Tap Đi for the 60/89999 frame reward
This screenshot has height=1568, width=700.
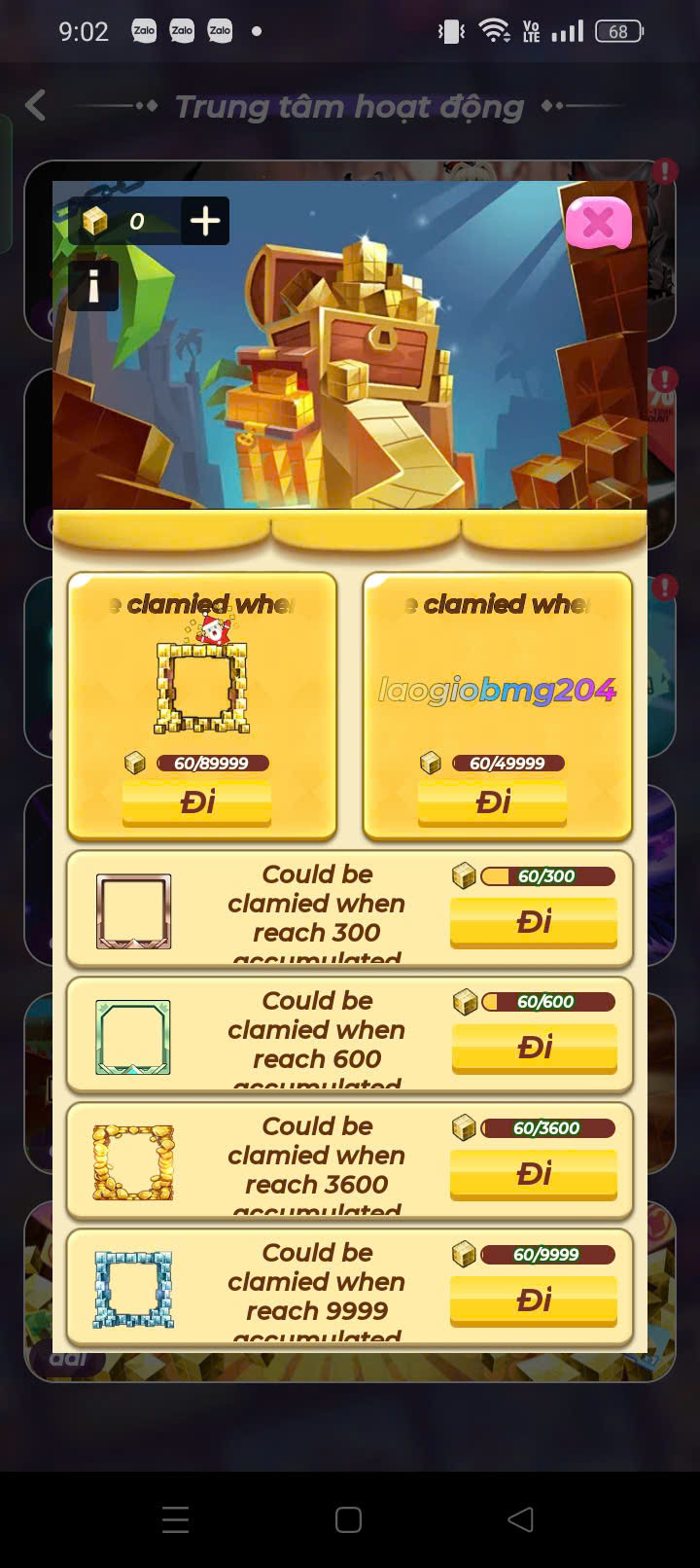tap(197, 802)
